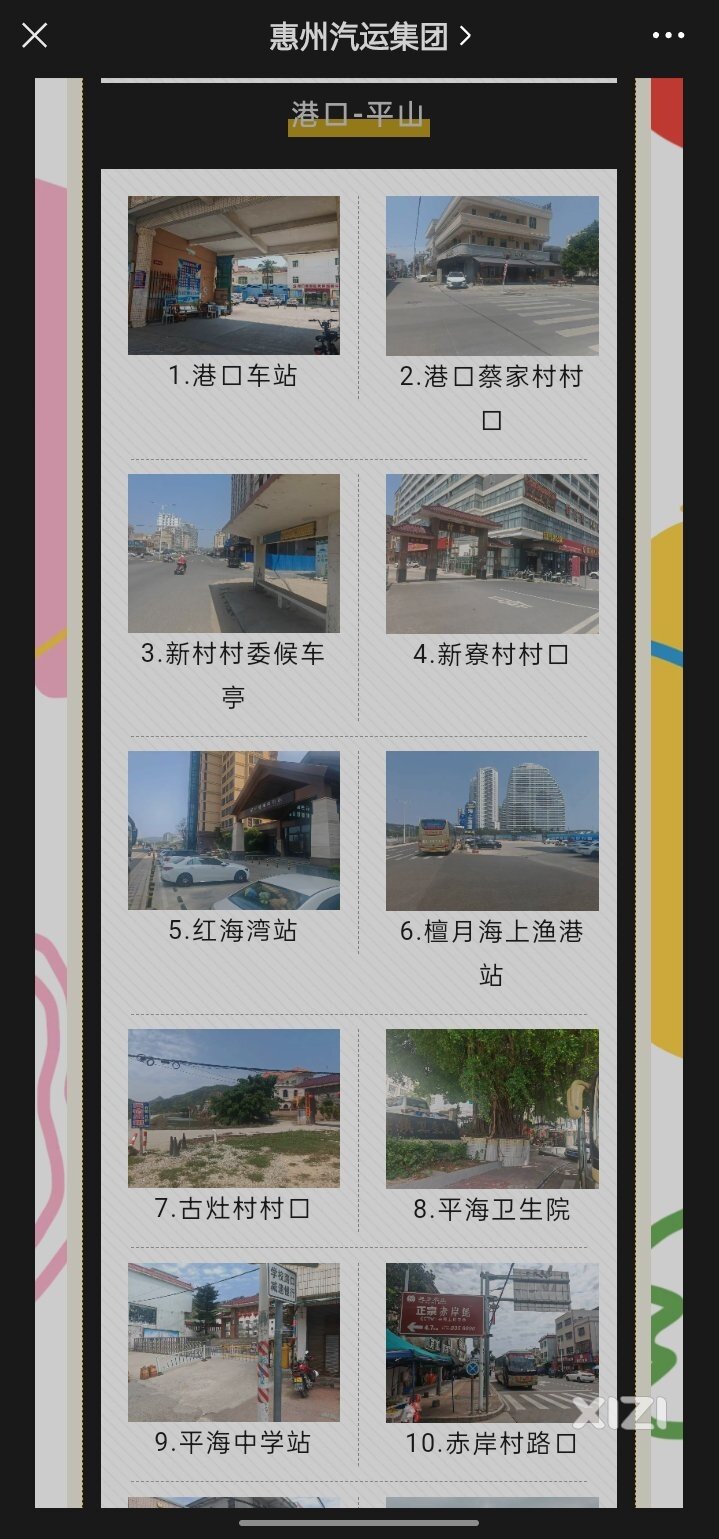719x1539 pixels.
Task: Enlarge the 平海中学站 photo
Action: (234, 1342)
